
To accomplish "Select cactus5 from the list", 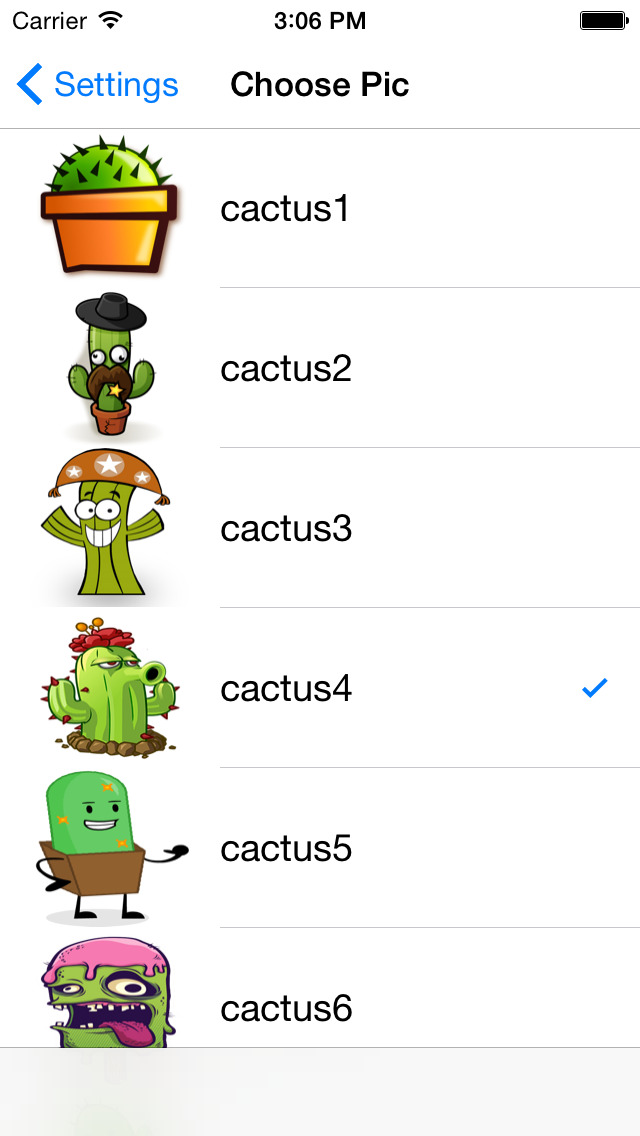I will (320, 848).
